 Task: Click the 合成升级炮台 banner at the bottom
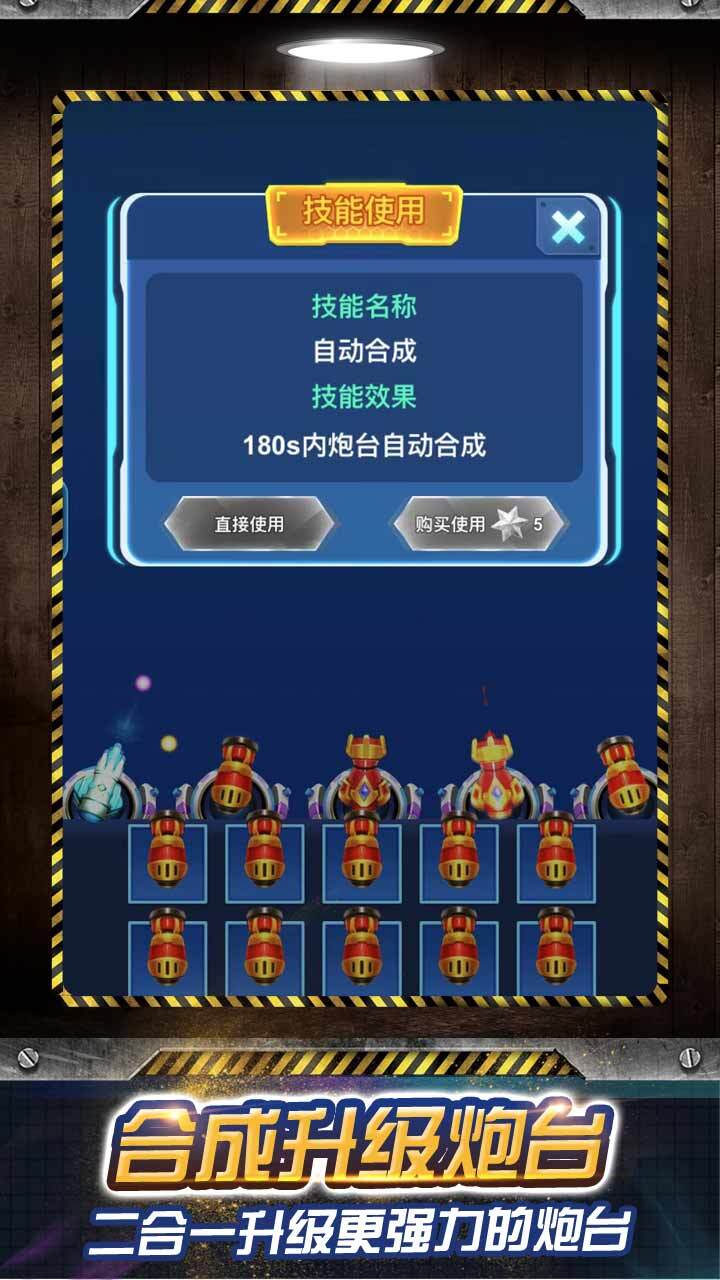pyautogui.click(x=360, y=1148)
